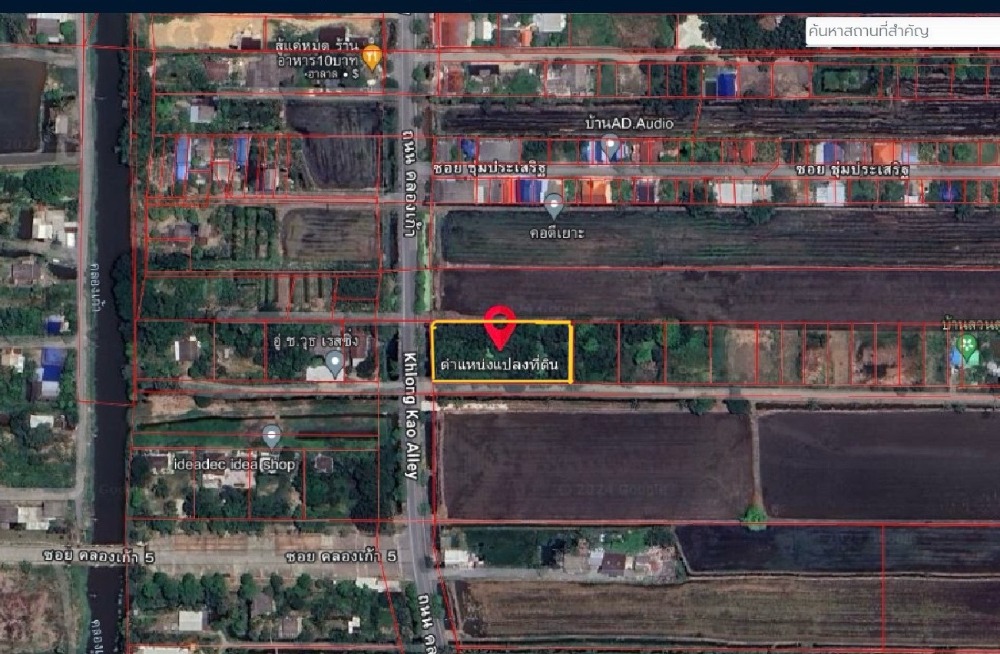Image resolution: width=1000 pixels, height=654 pixels.
Task: Open the ideadec idea shop marker
Action: (271, 436)
